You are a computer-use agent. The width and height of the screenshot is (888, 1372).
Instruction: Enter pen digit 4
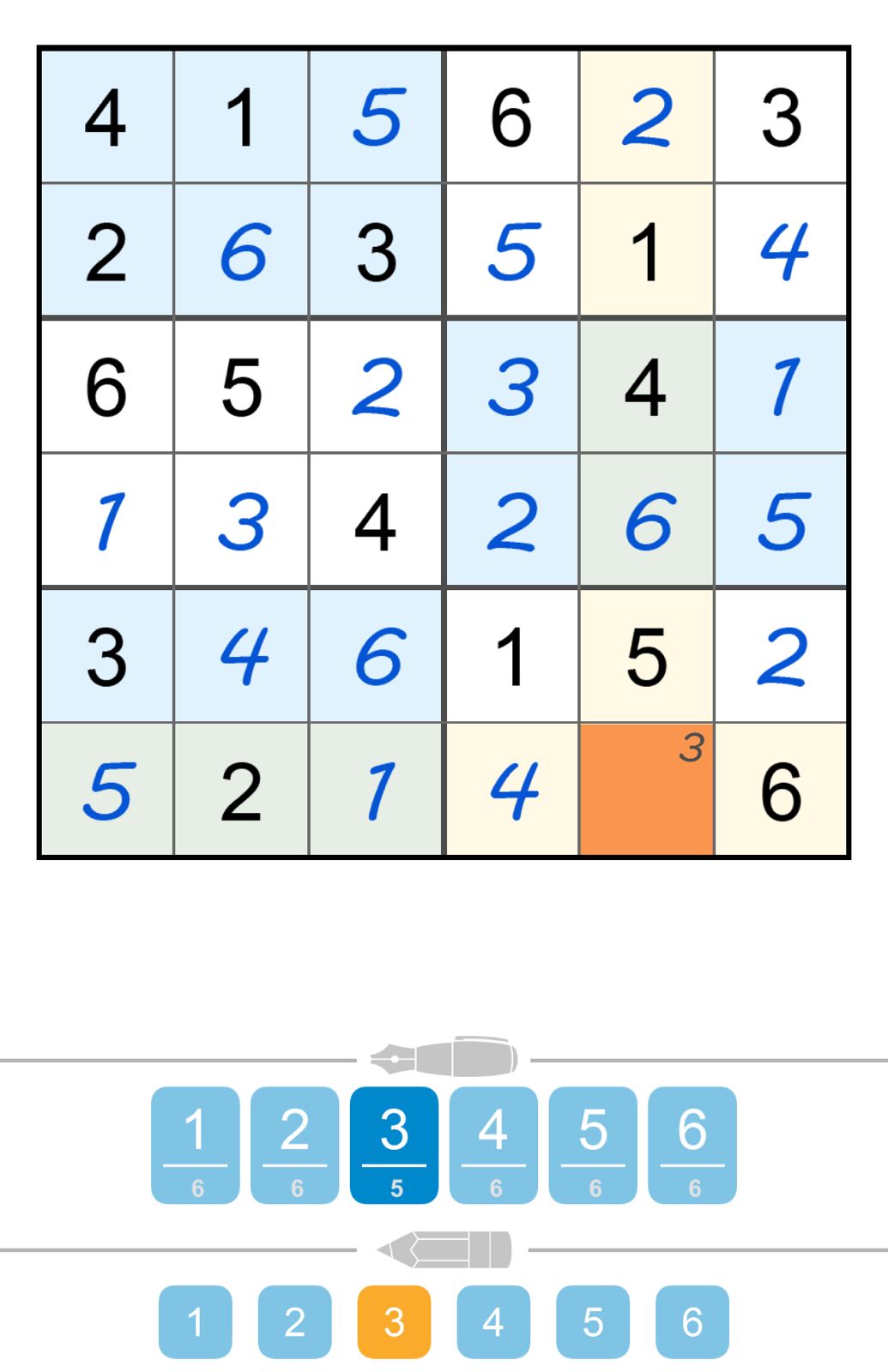(493, 1144)
